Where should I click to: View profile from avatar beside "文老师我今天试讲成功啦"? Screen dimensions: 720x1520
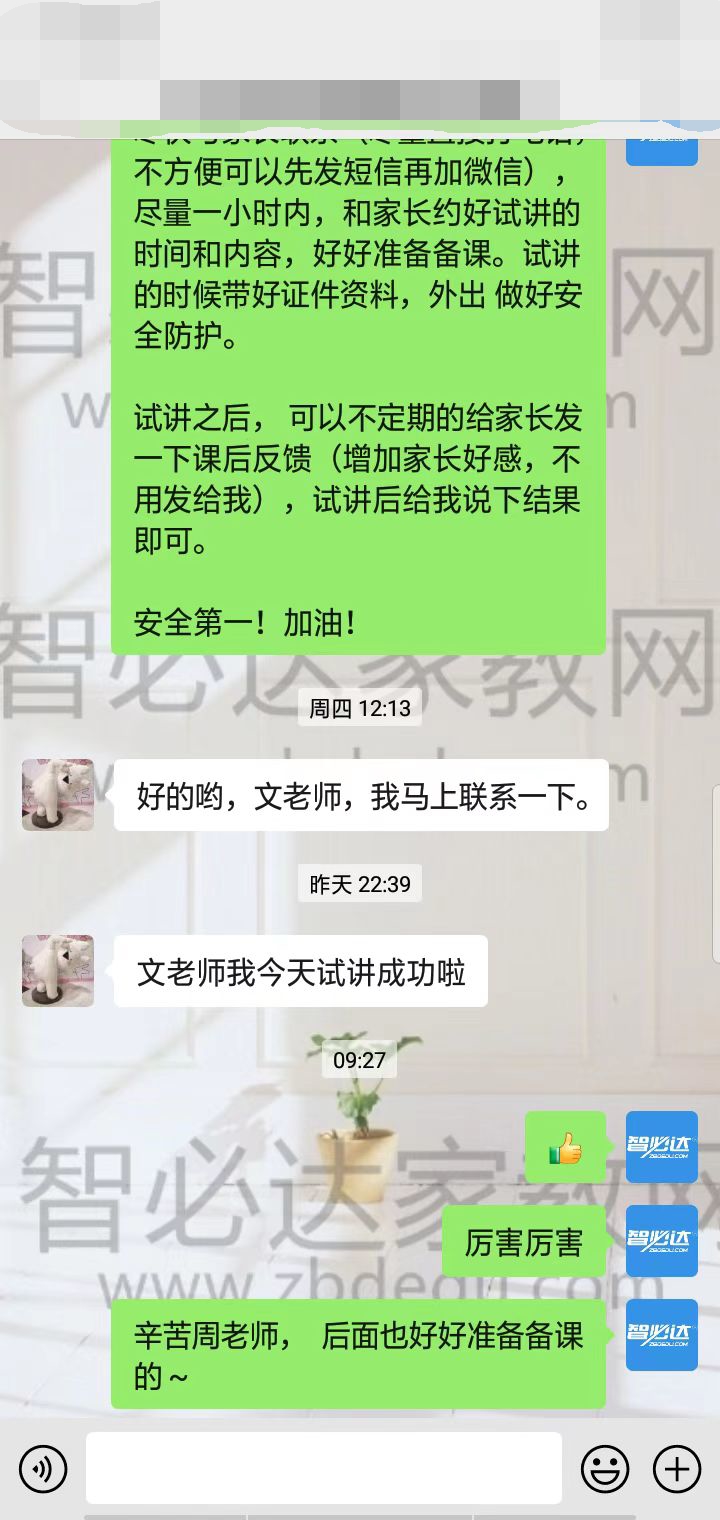click(x=58, y=971)
